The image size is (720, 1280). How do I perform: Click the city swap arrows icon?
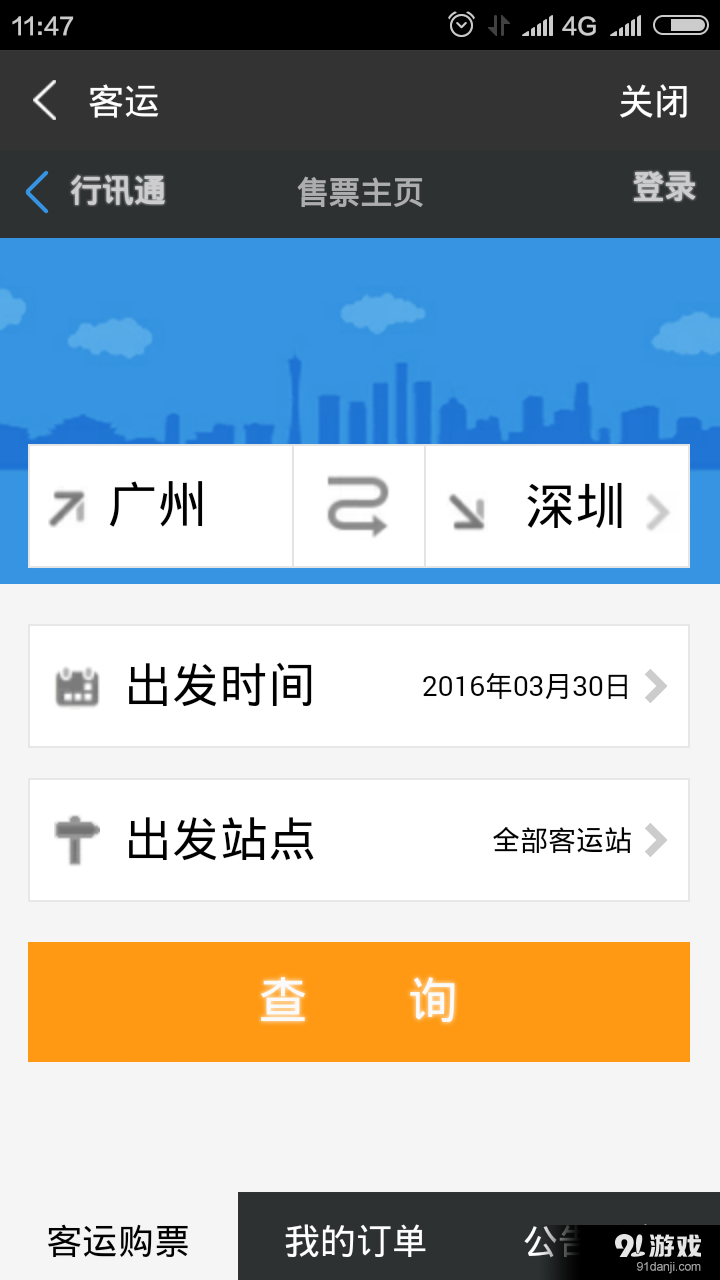(358, 506)
